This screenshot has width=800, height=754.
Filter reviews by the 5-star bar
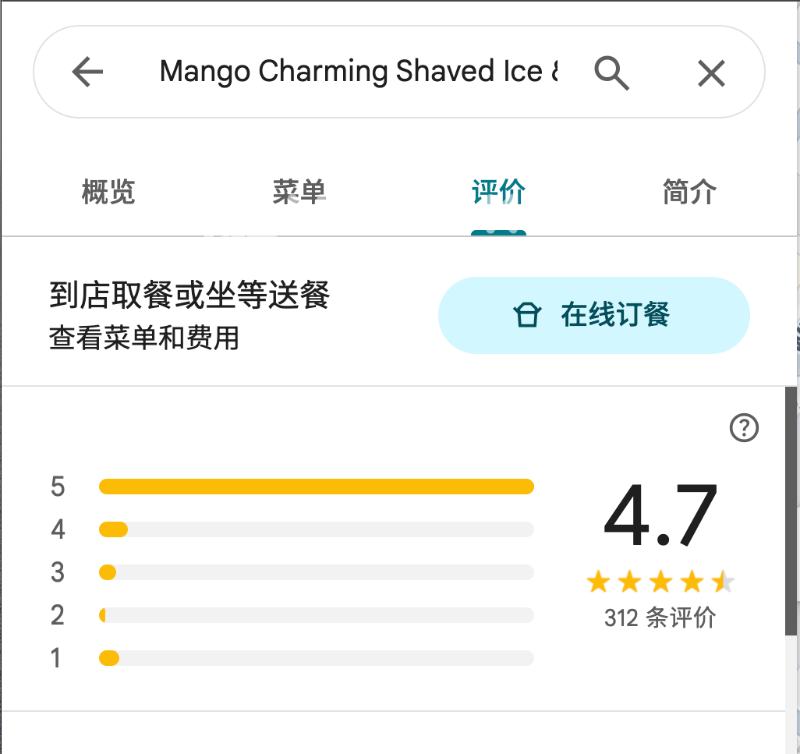click(316, 487)
